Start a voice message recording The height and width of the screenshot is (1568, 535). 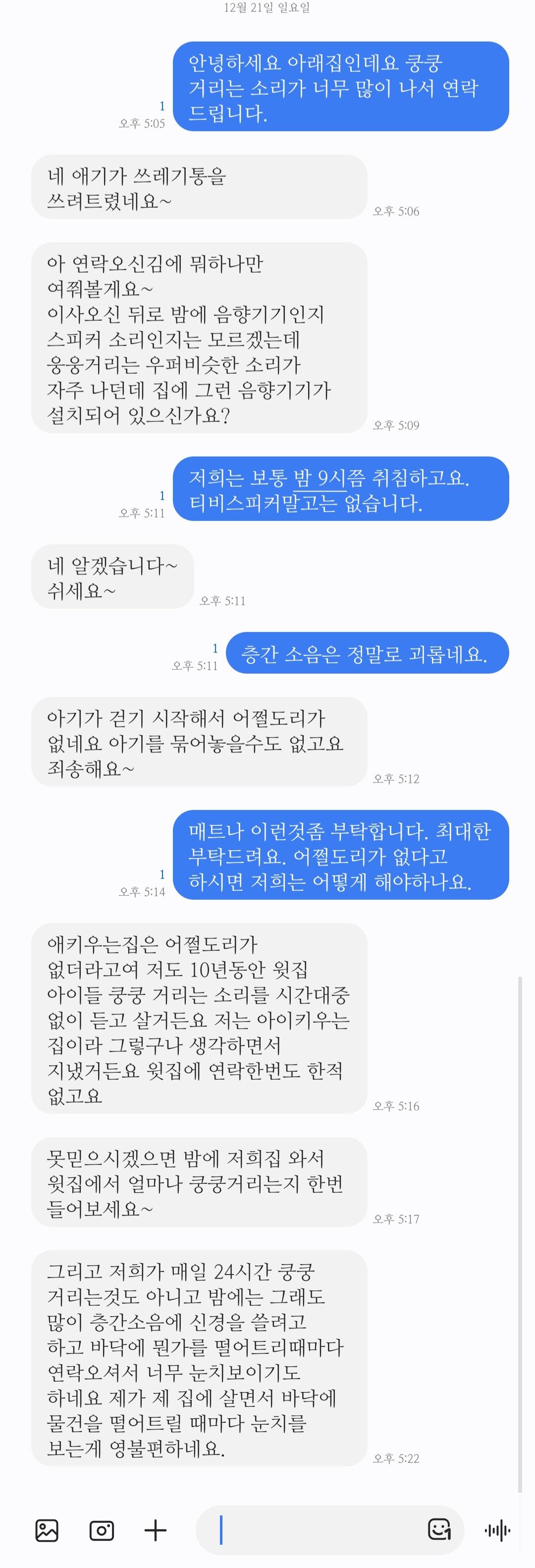point(497,1530)
